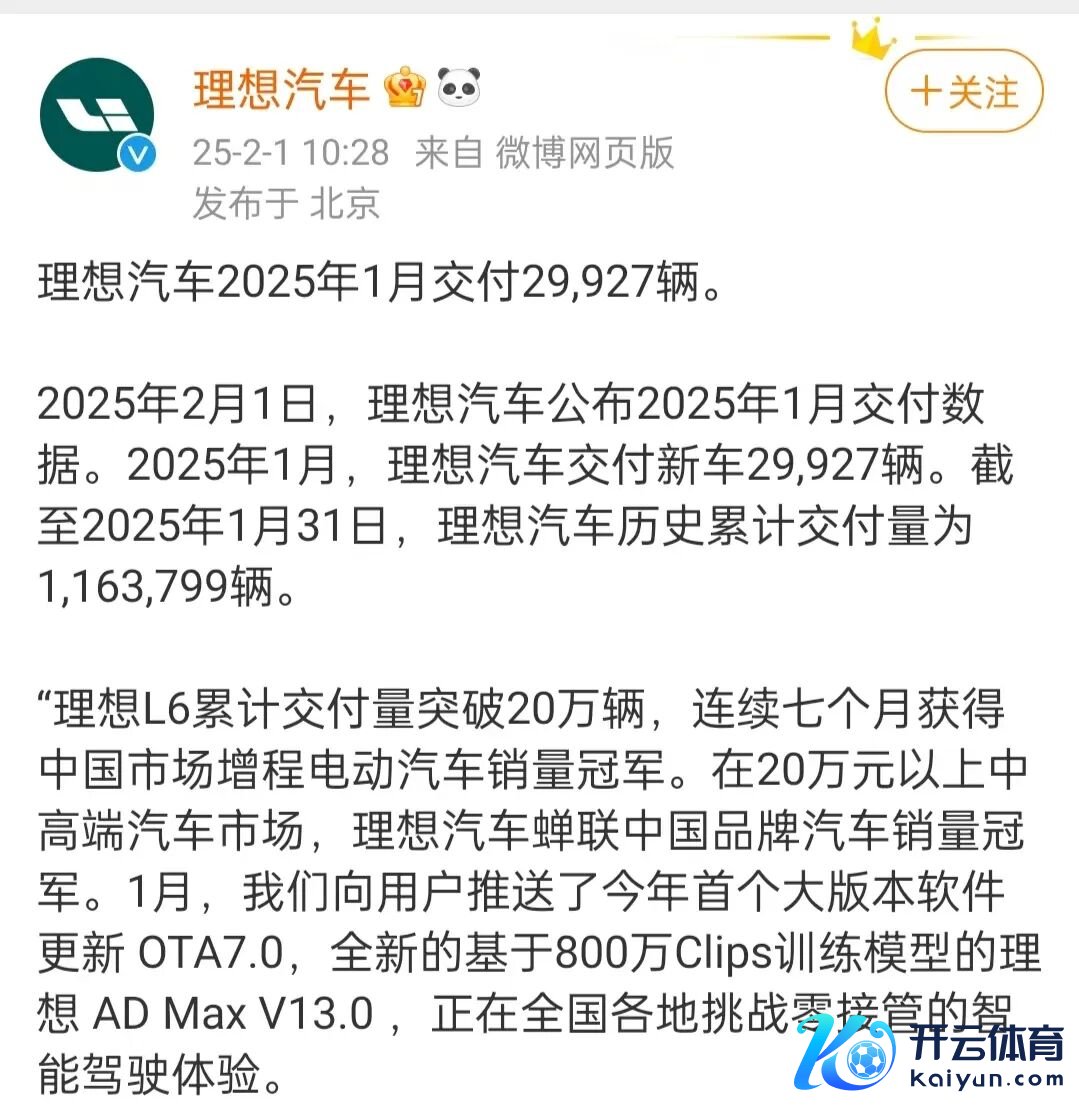Open 理想汽车's profile avatar
This screenshot has height=1112, width=1079.
(97, 115)
